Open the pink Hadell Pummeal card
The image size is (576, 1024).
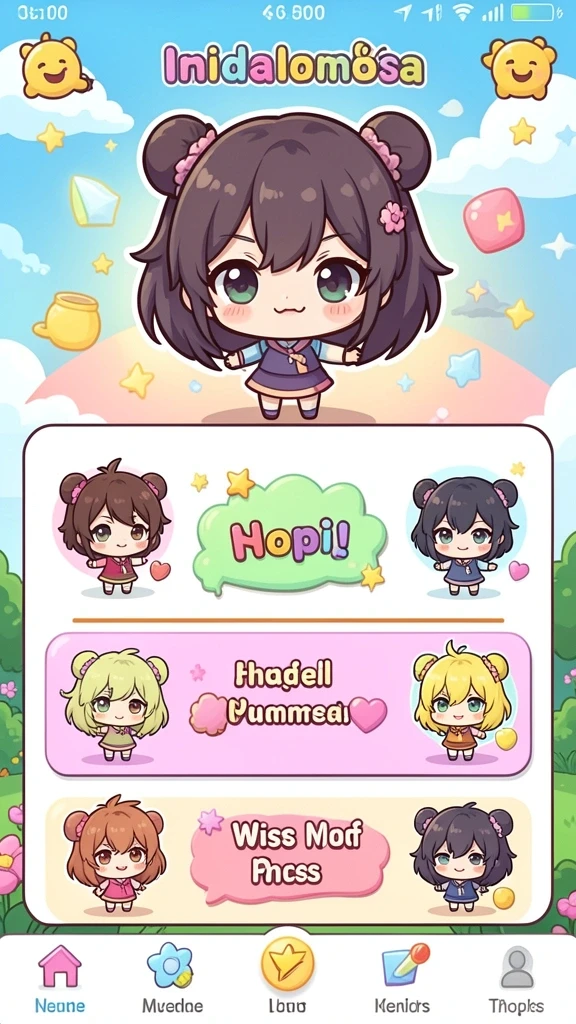(x=288, y=704)
